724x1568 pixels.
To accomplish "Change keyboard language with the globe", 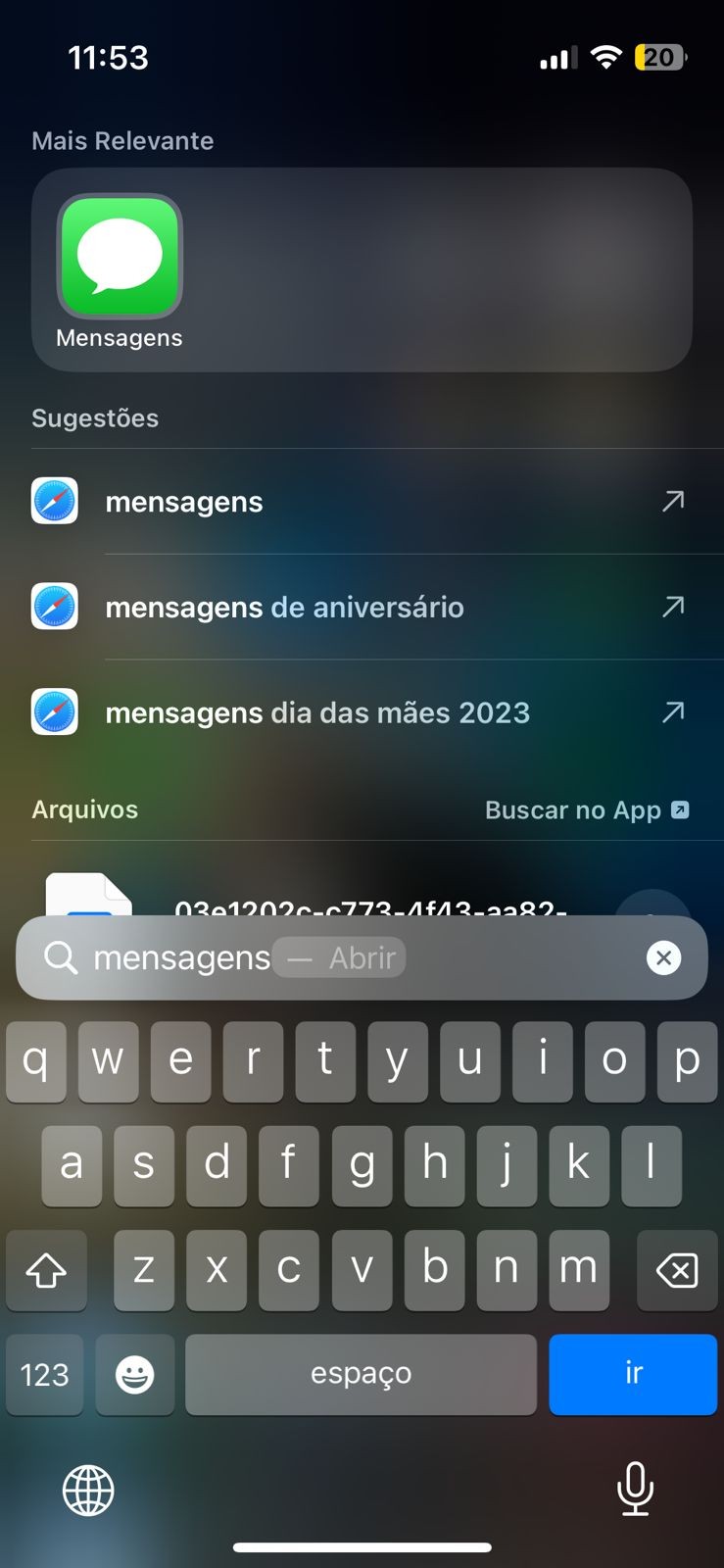I will click(x=88, y=1490).
